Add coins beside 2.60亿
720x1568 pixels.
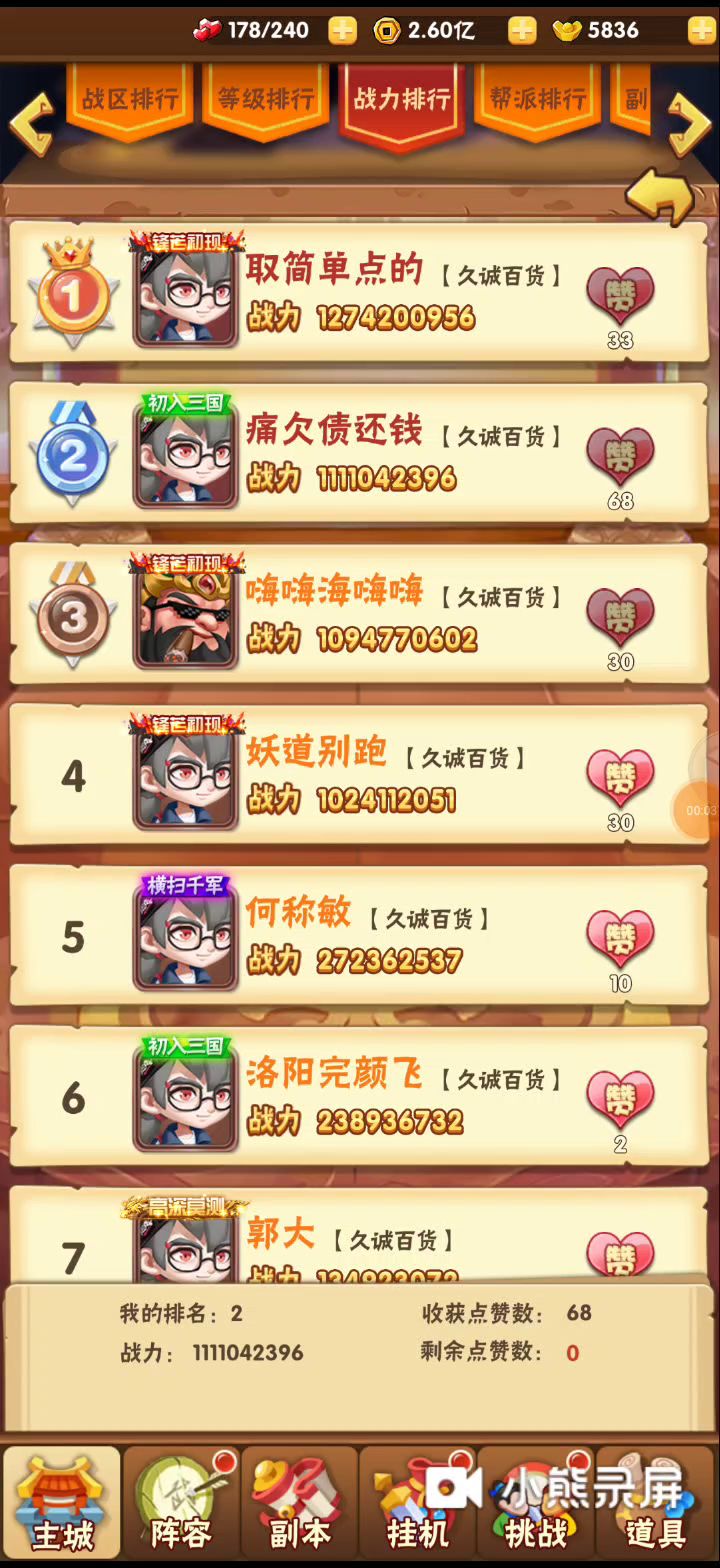click(x=522, y=30)
